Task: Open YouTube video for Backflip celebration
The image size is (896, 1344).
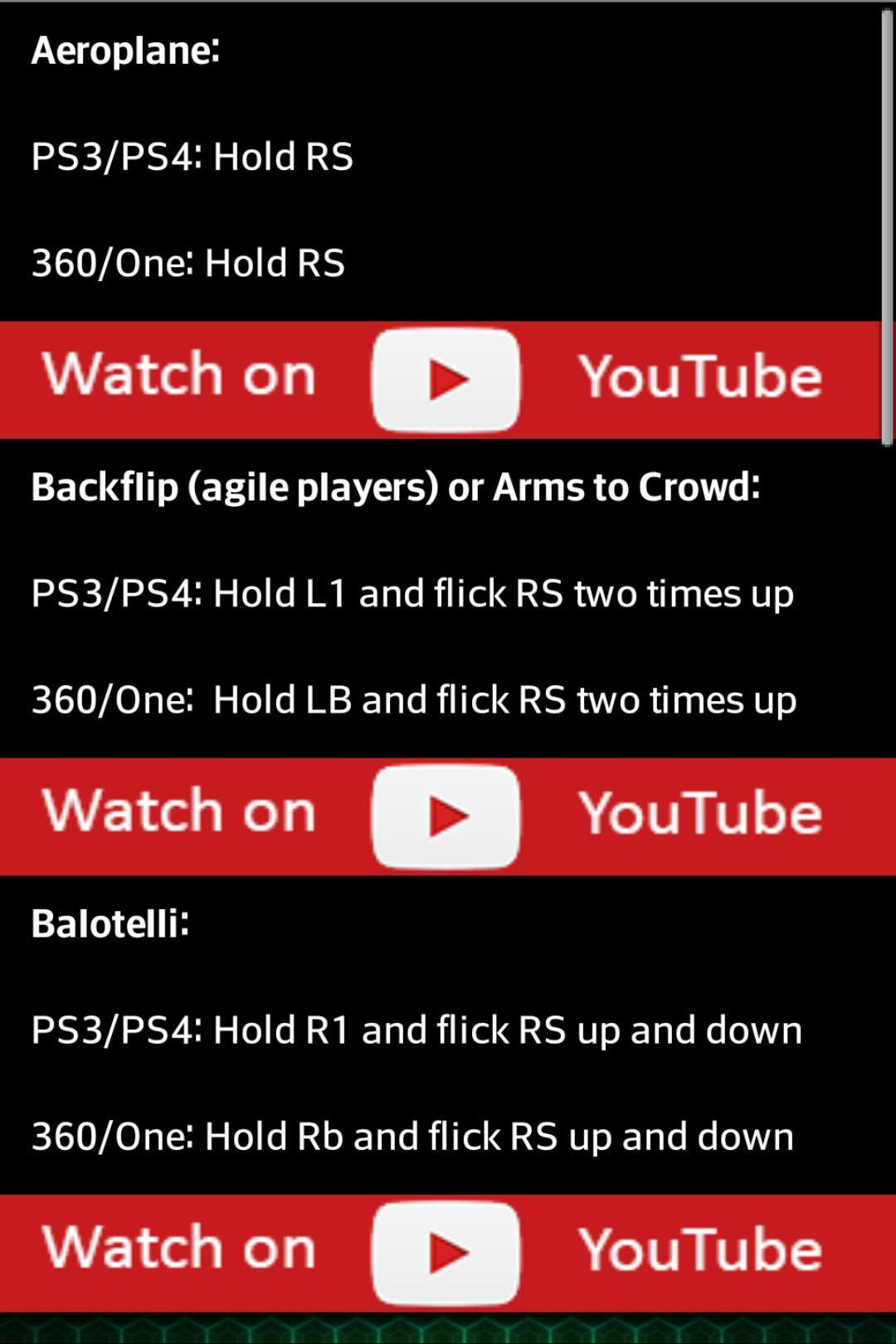Action: 446,816
